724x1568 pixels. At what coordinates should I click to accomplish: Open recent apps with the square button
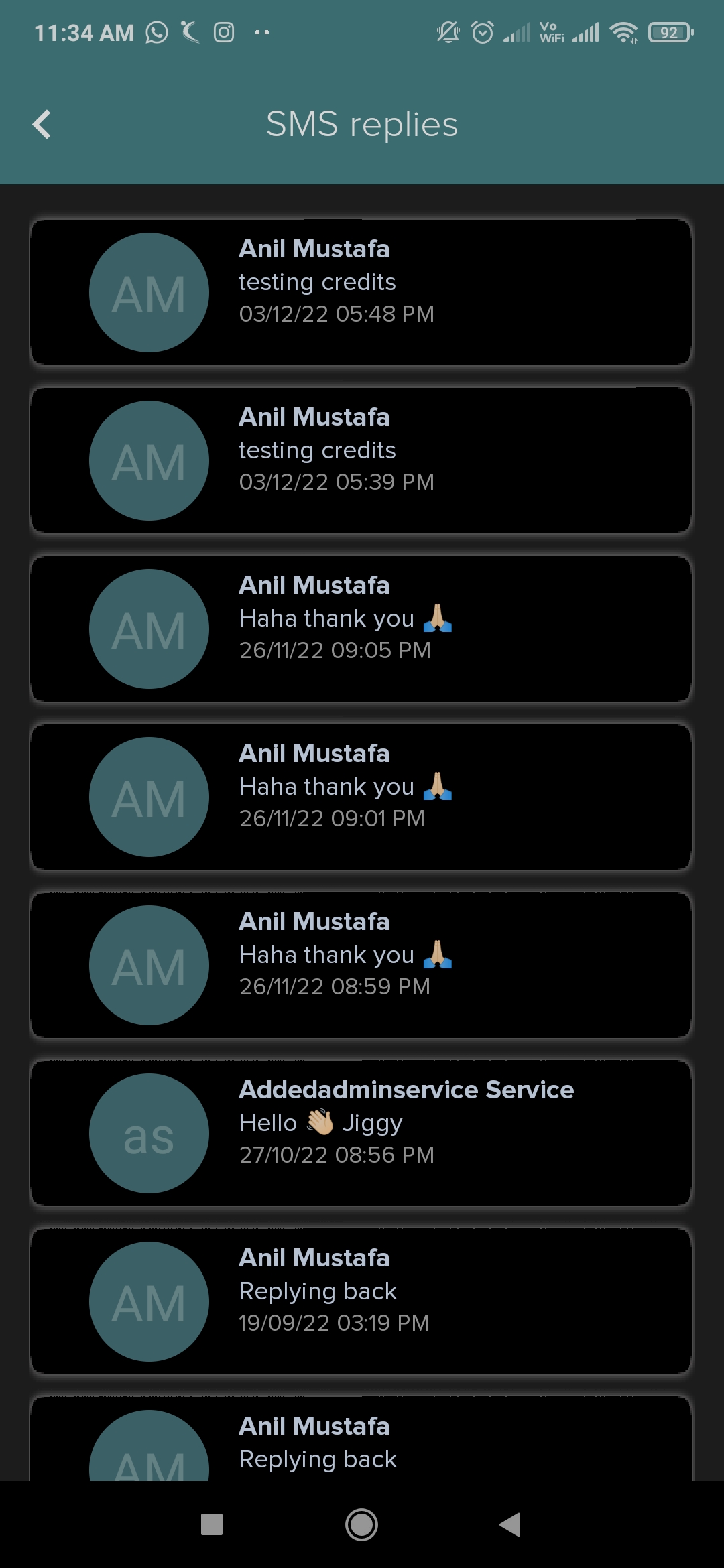(212, 1525)
